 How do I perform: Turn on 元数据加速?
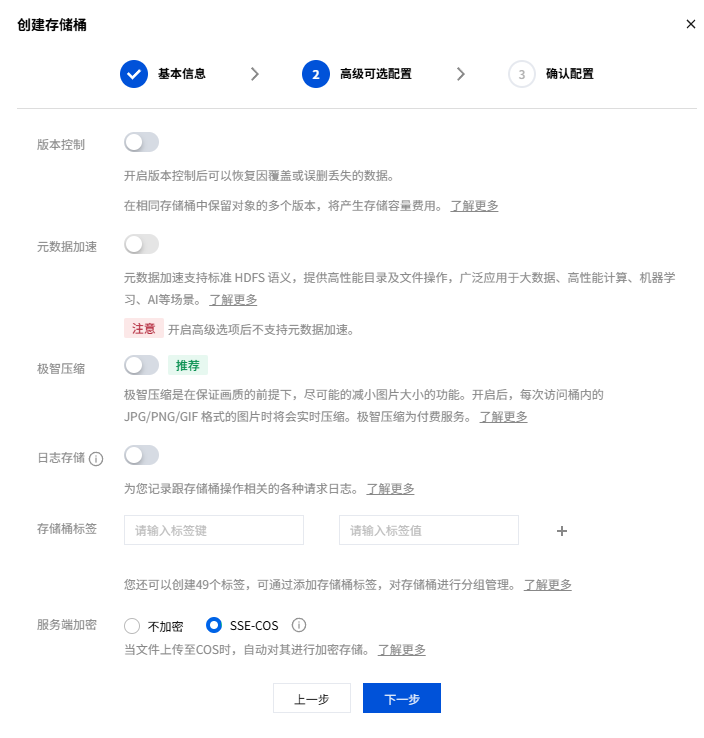click(x=141, y=244)
